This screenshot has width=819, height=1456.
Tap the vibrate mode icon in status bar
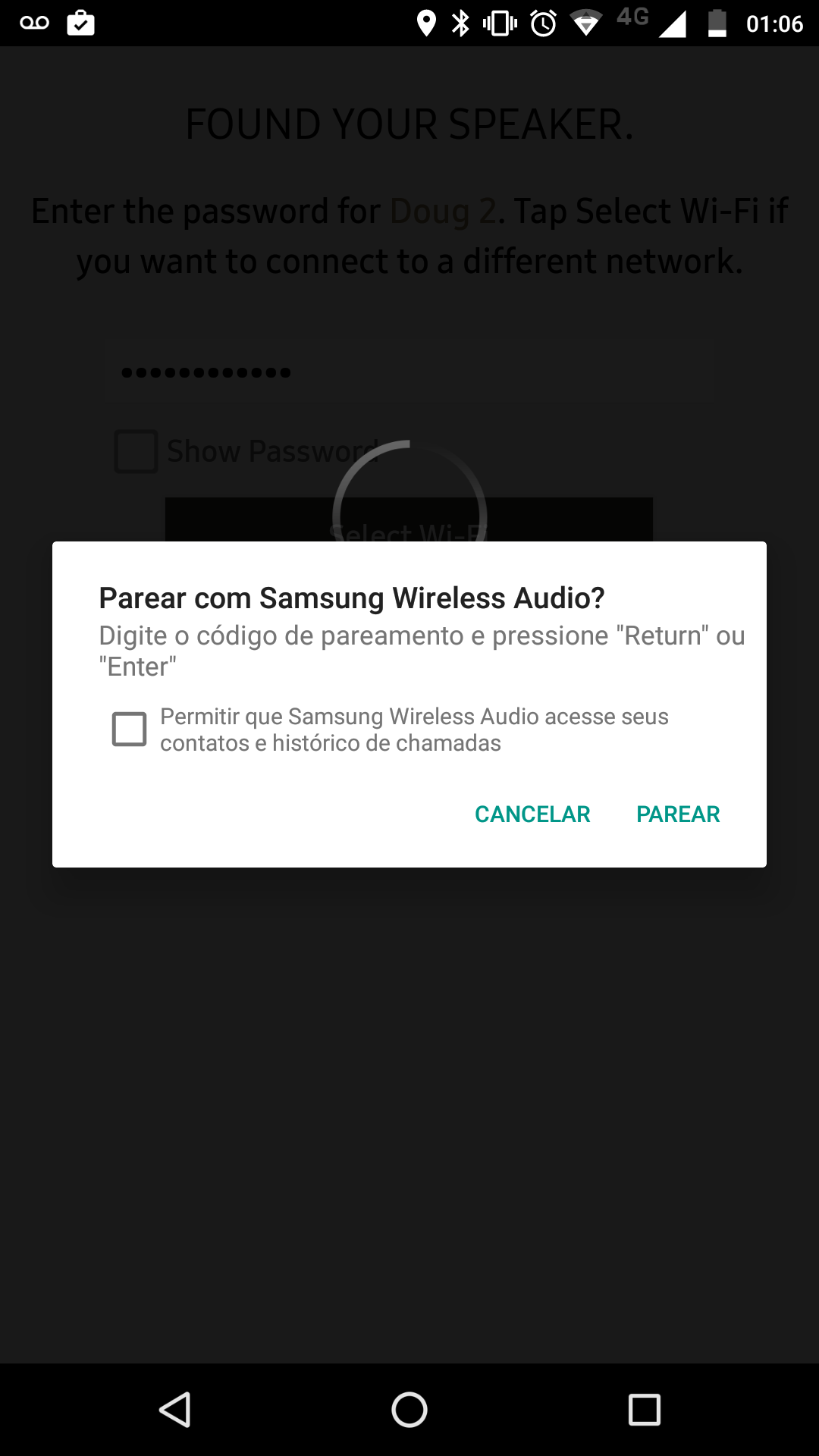pos(499,23)
